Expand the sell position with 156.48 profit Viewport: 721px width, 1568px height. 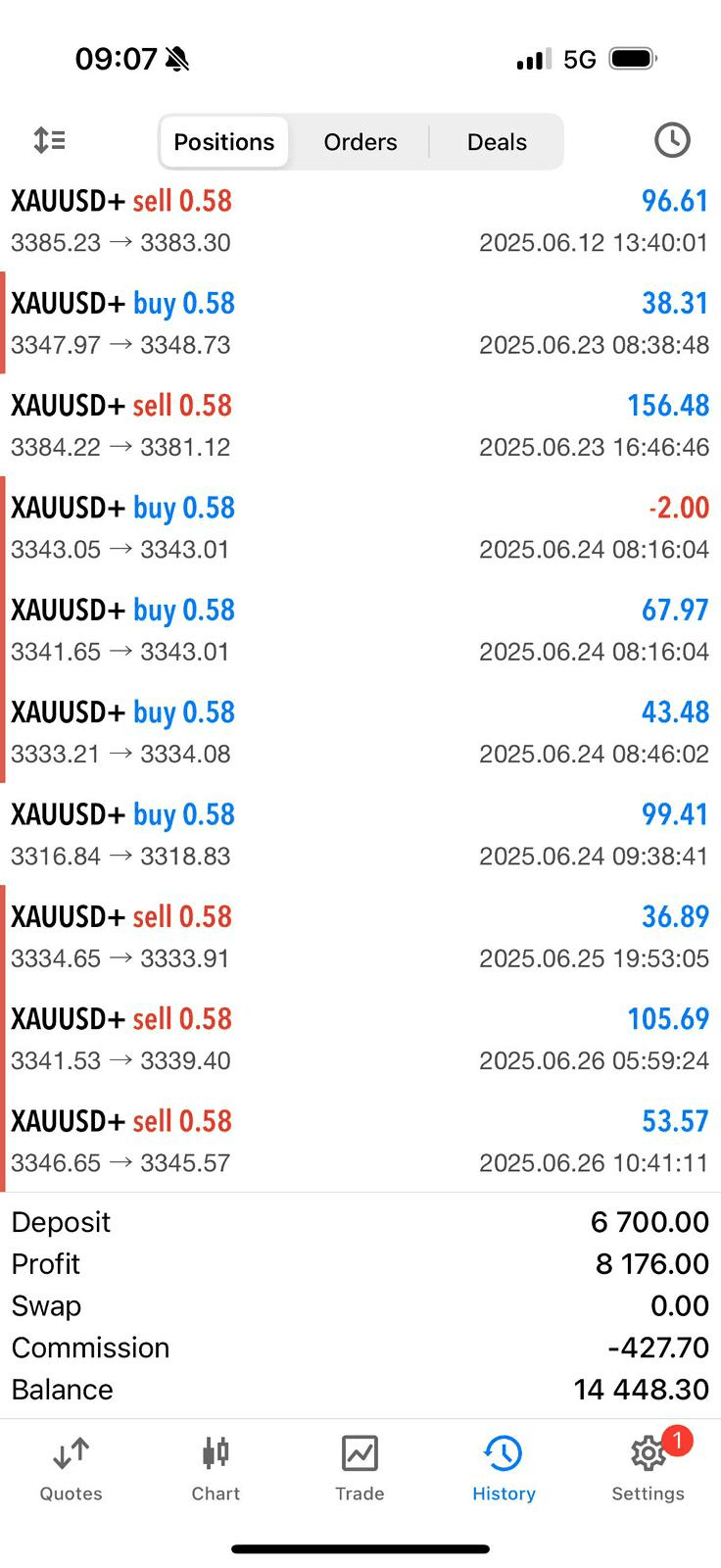click(360, 426)
